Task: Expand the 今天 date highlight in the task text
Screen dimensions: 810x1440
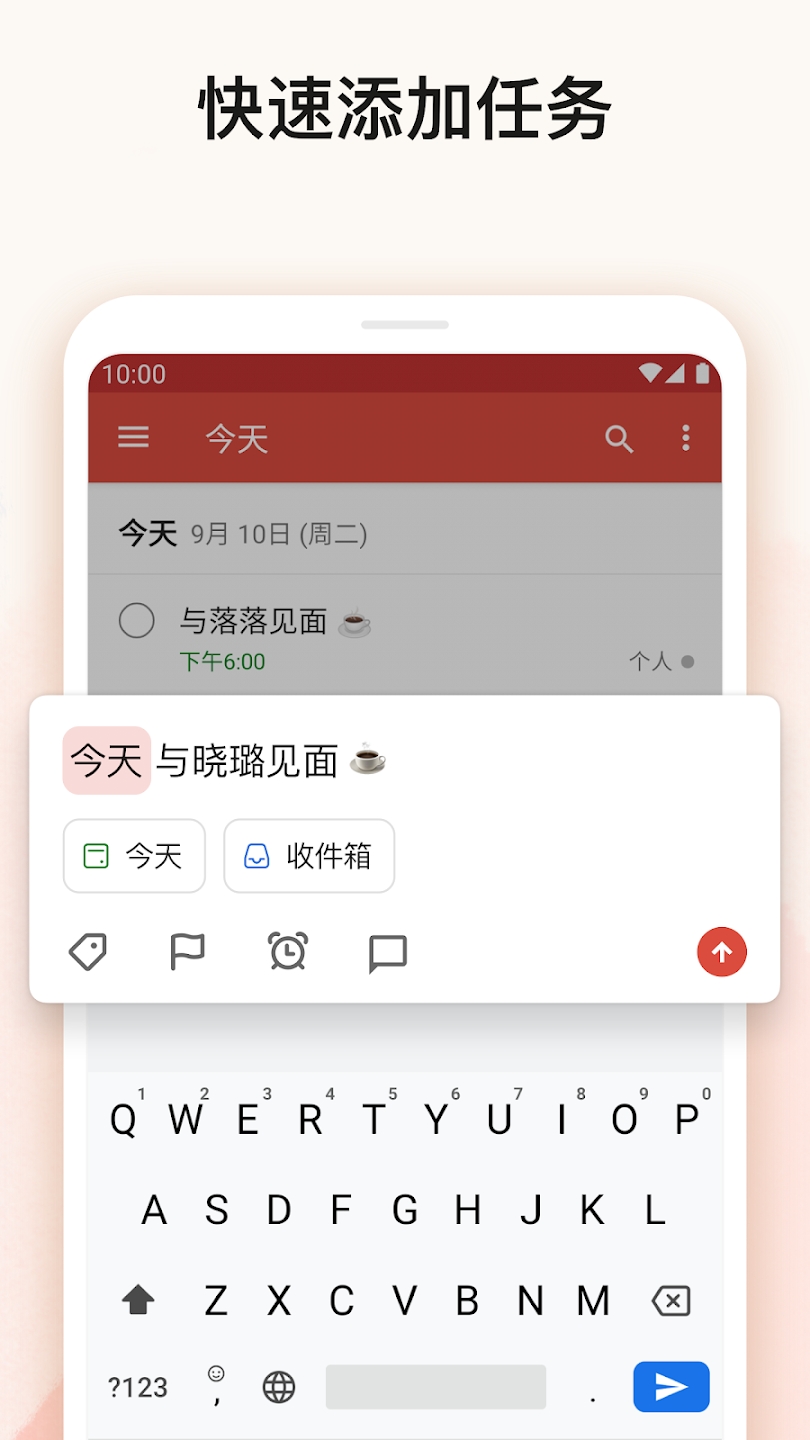Action: click(106, 760)
